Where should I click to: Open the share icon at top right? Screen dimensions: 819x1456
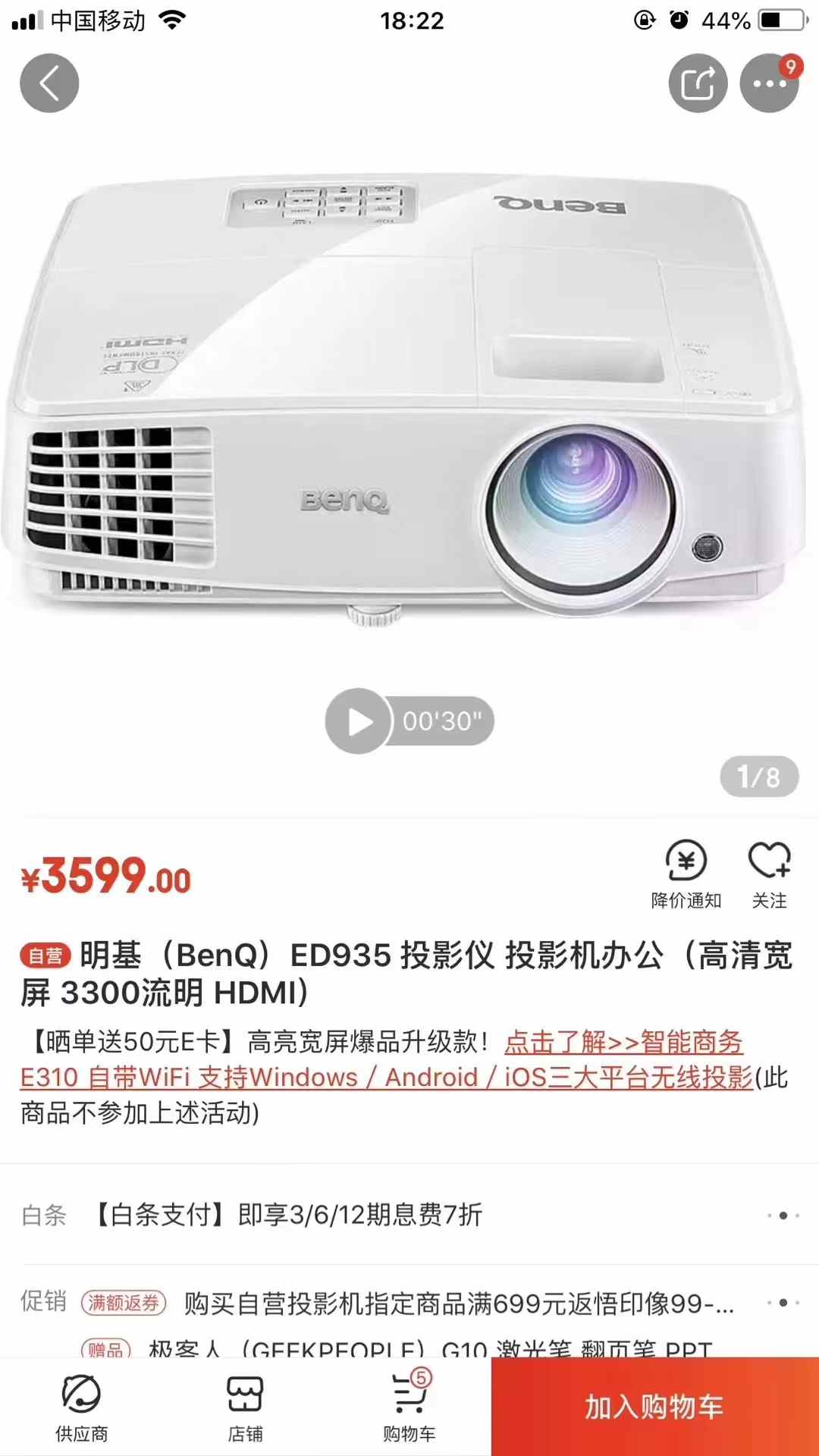(698, 83)
